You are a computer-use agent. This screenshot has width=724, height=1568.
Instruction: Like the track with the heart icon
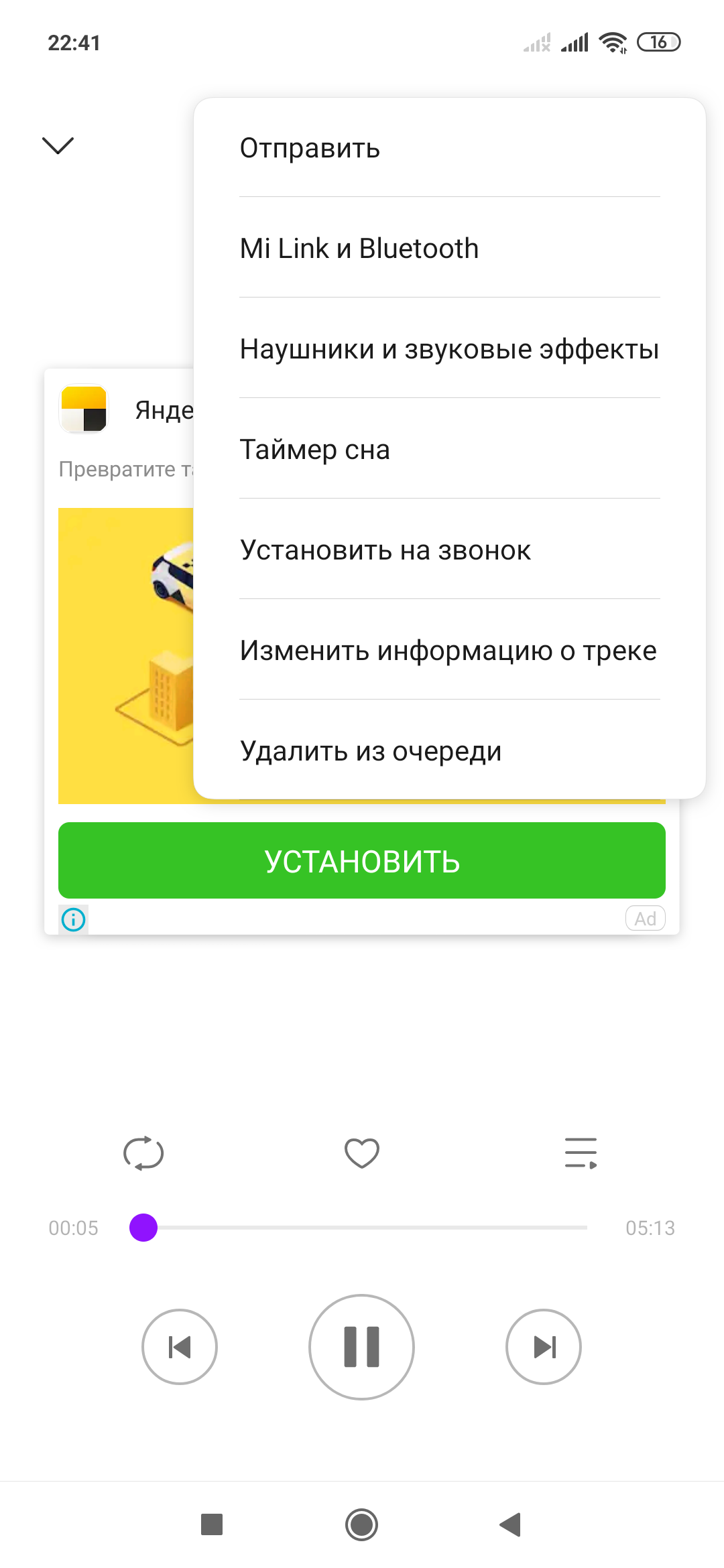[362, 1153]
